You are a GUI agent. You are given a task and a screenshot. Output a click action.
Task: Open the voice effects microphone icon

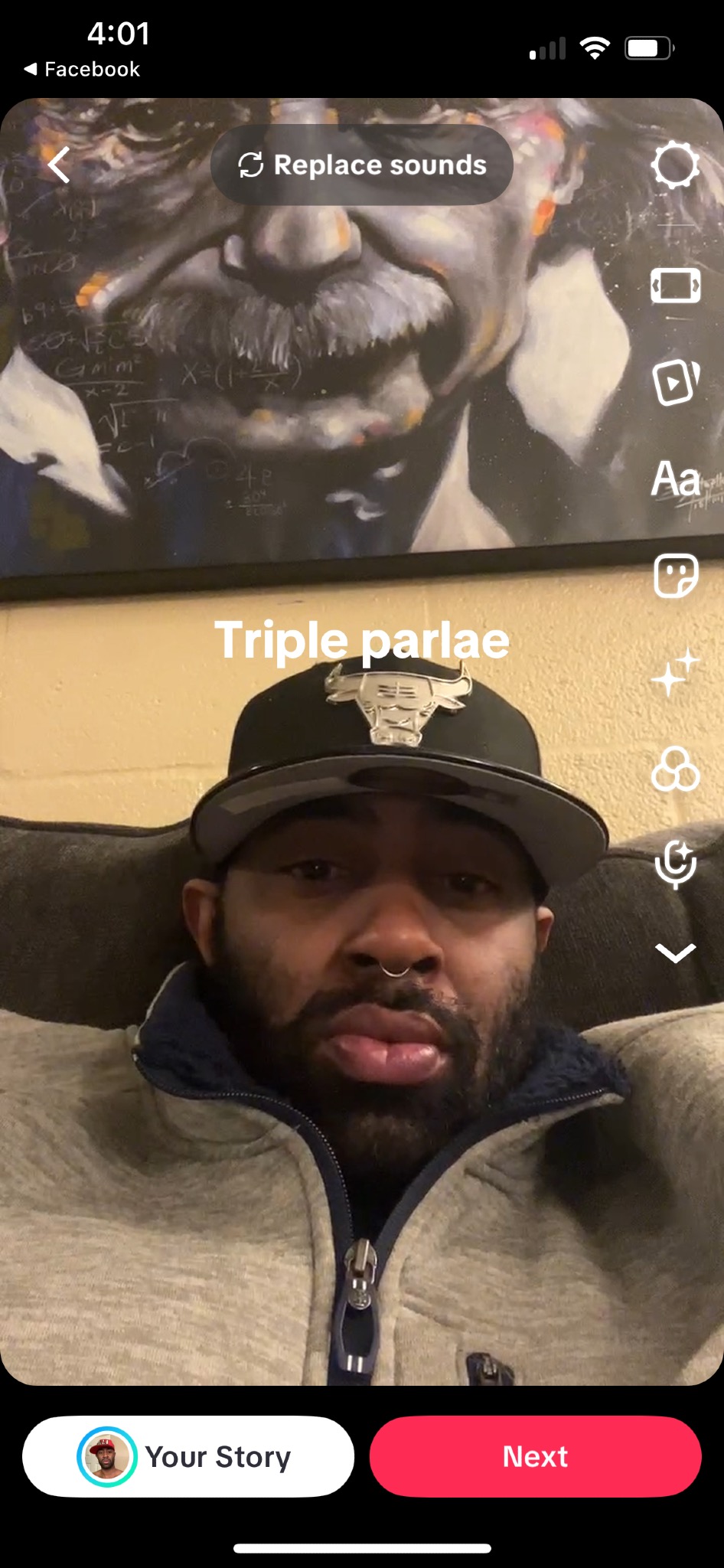pos(675,864)
